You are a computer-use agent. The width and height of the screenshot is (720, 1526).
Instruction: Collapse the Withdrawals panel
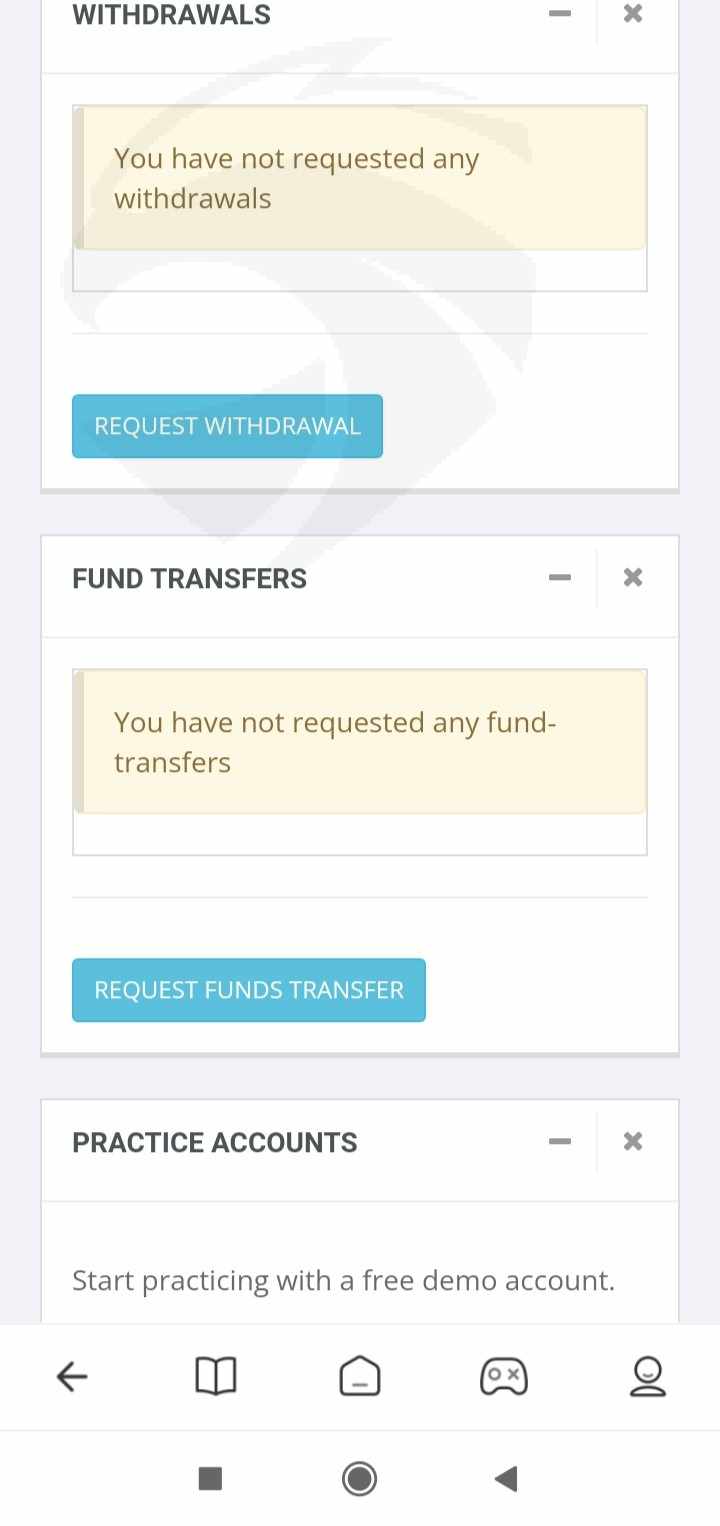[560, 13]
